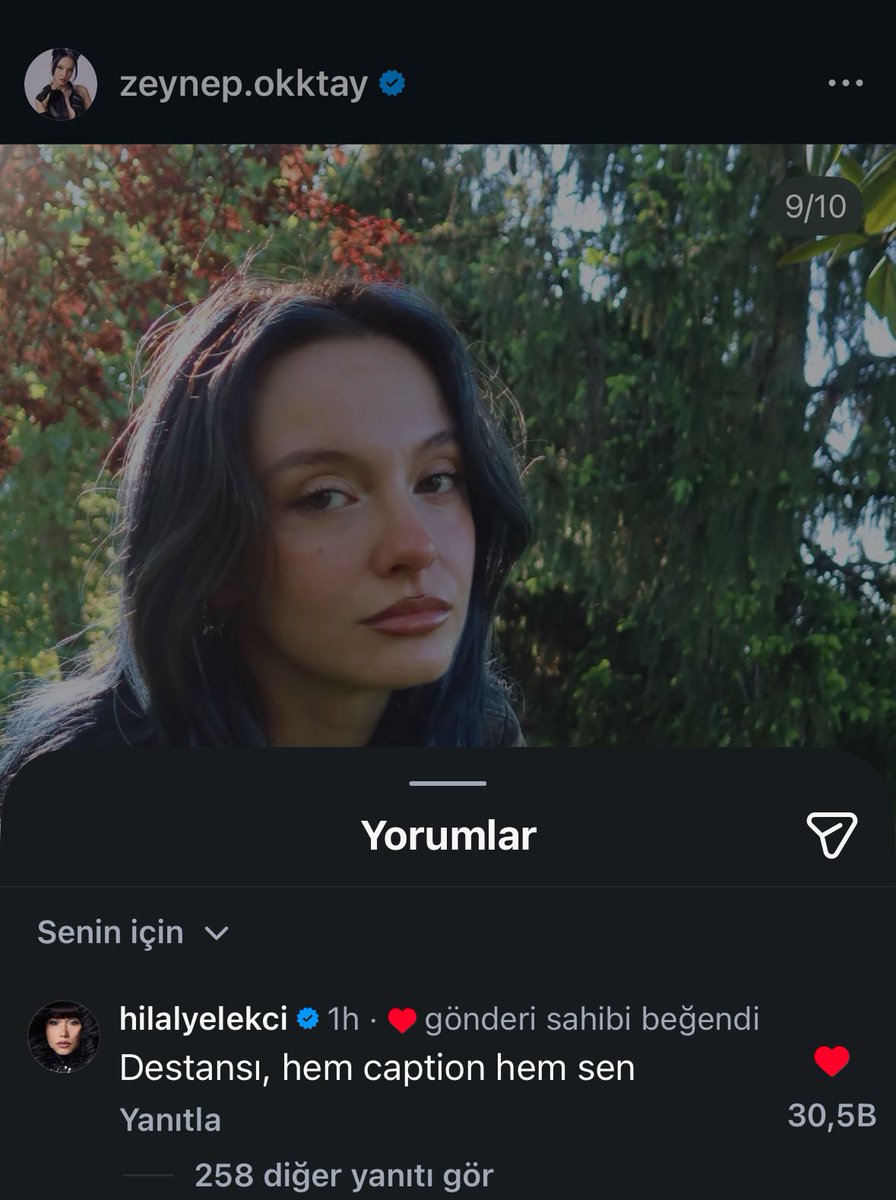896x1200 pixels.
Task: Expand the Senin için sorting dropdown
Action: (133, 933)
